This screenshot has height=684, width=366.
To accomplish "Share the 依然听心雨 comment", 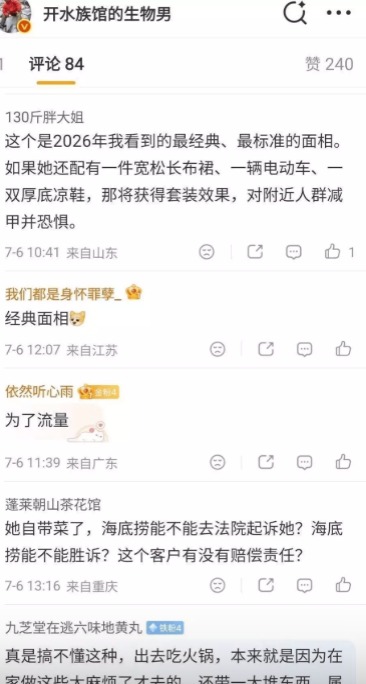I will [x=266, y=462].
